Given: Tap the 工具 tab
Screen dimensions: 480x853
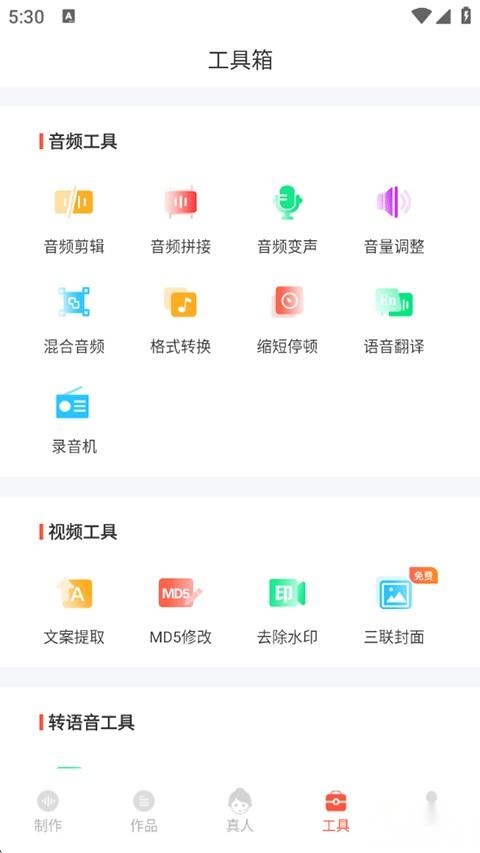Looking at the screenshot, I should tap(336, 812).
